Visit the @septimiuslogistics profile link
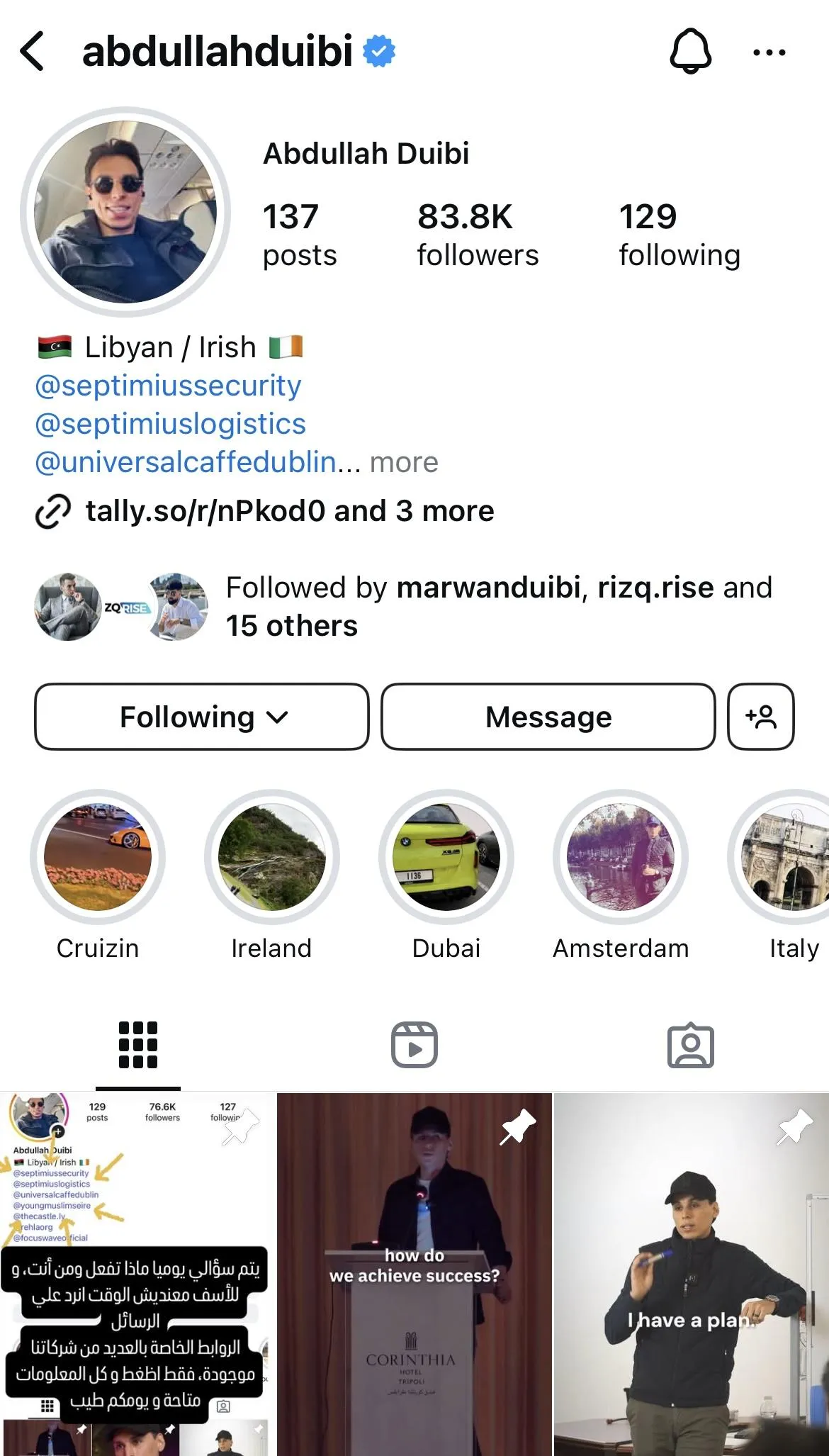Viewport: 829px width, 1456px height. click(170, 424)
